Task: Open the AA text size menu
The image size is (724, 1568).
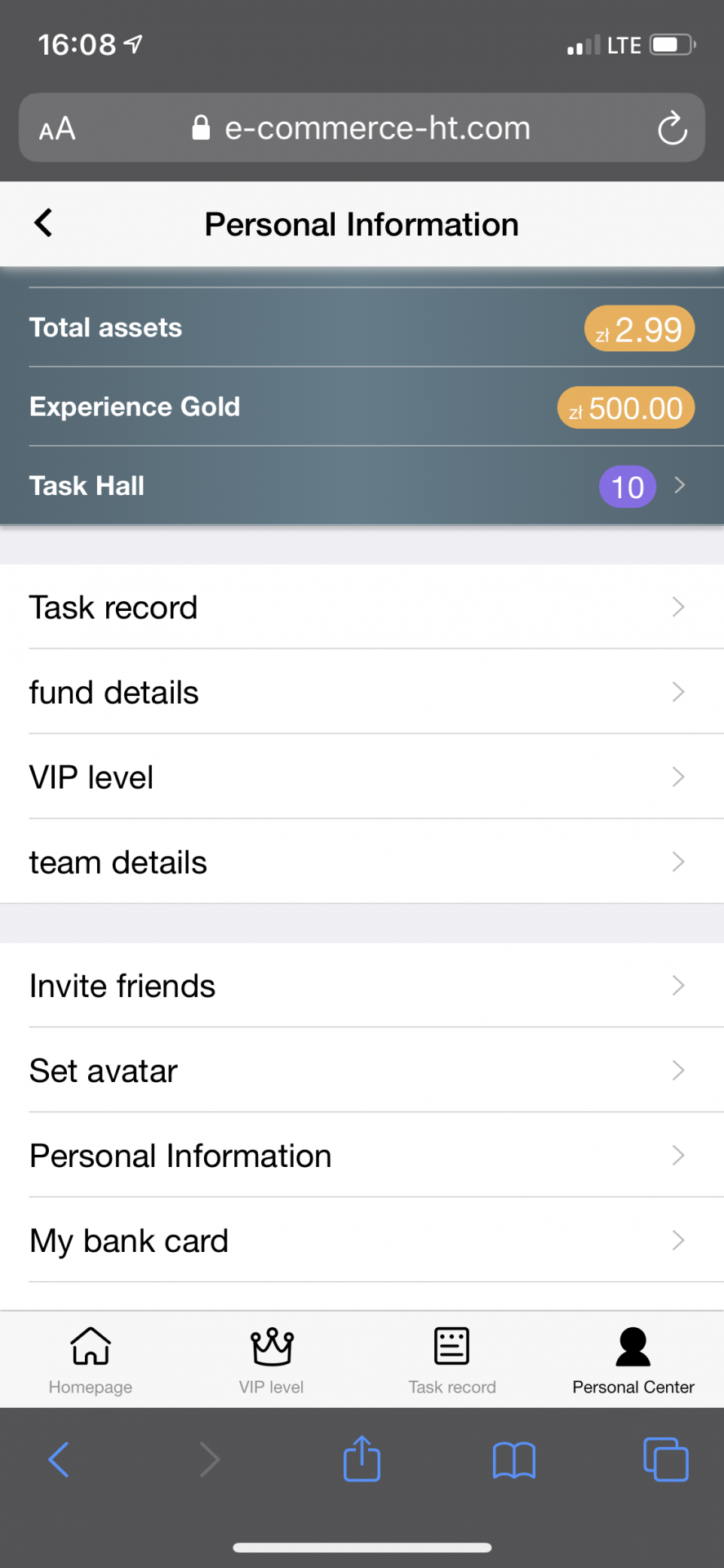Action: tap(57, 129)
